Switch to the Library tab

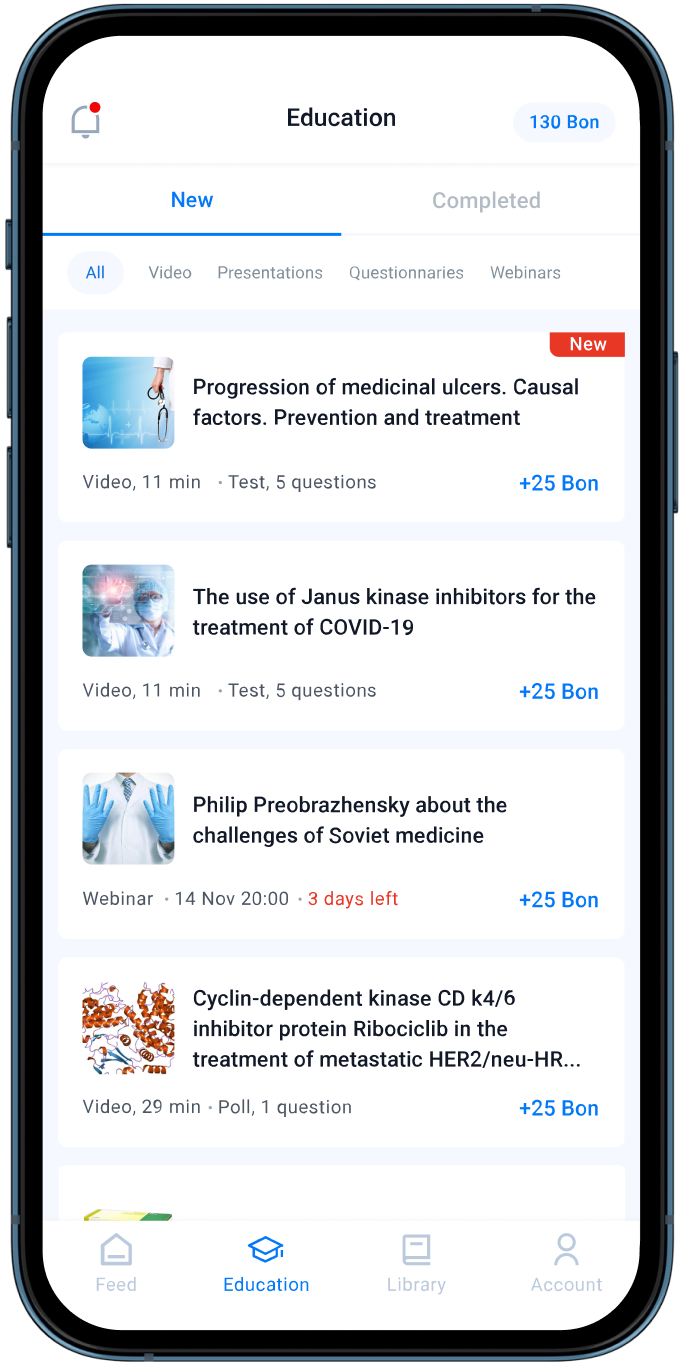(x=416, y=1264)
